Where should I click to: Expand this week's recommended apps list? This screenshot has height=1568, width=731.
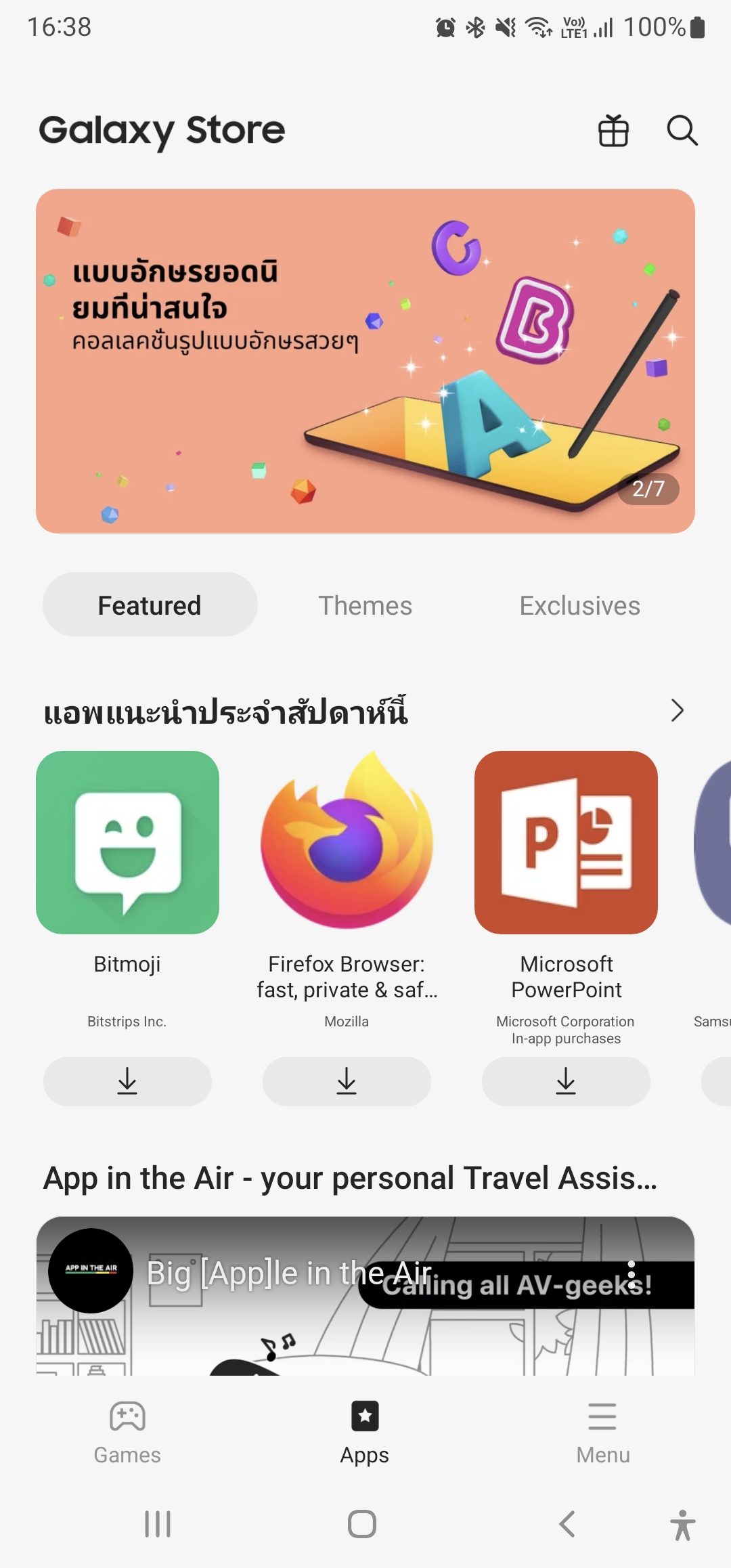(677, 710)
